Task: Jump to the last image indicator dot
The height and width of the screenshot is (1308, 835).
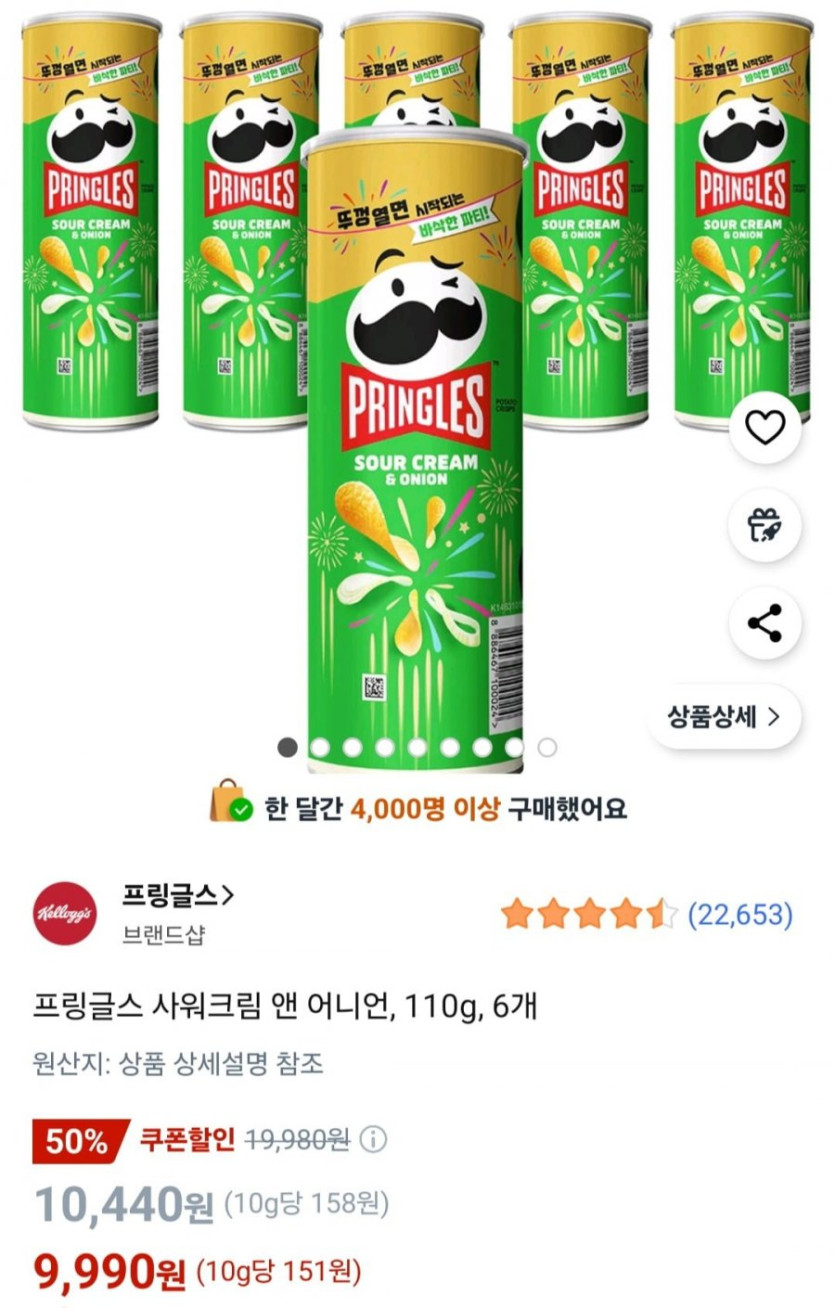Action: click(x=547, y=747)
